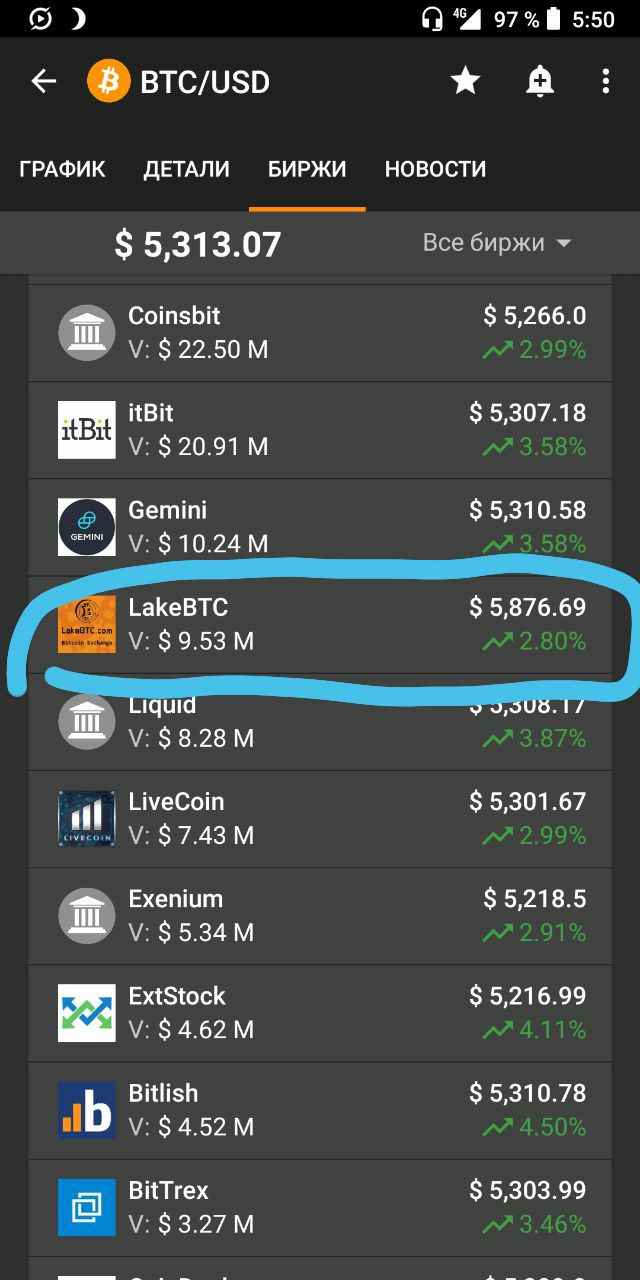
Task: Open the Bitlish exchange row
Action: pos(320,1110)
